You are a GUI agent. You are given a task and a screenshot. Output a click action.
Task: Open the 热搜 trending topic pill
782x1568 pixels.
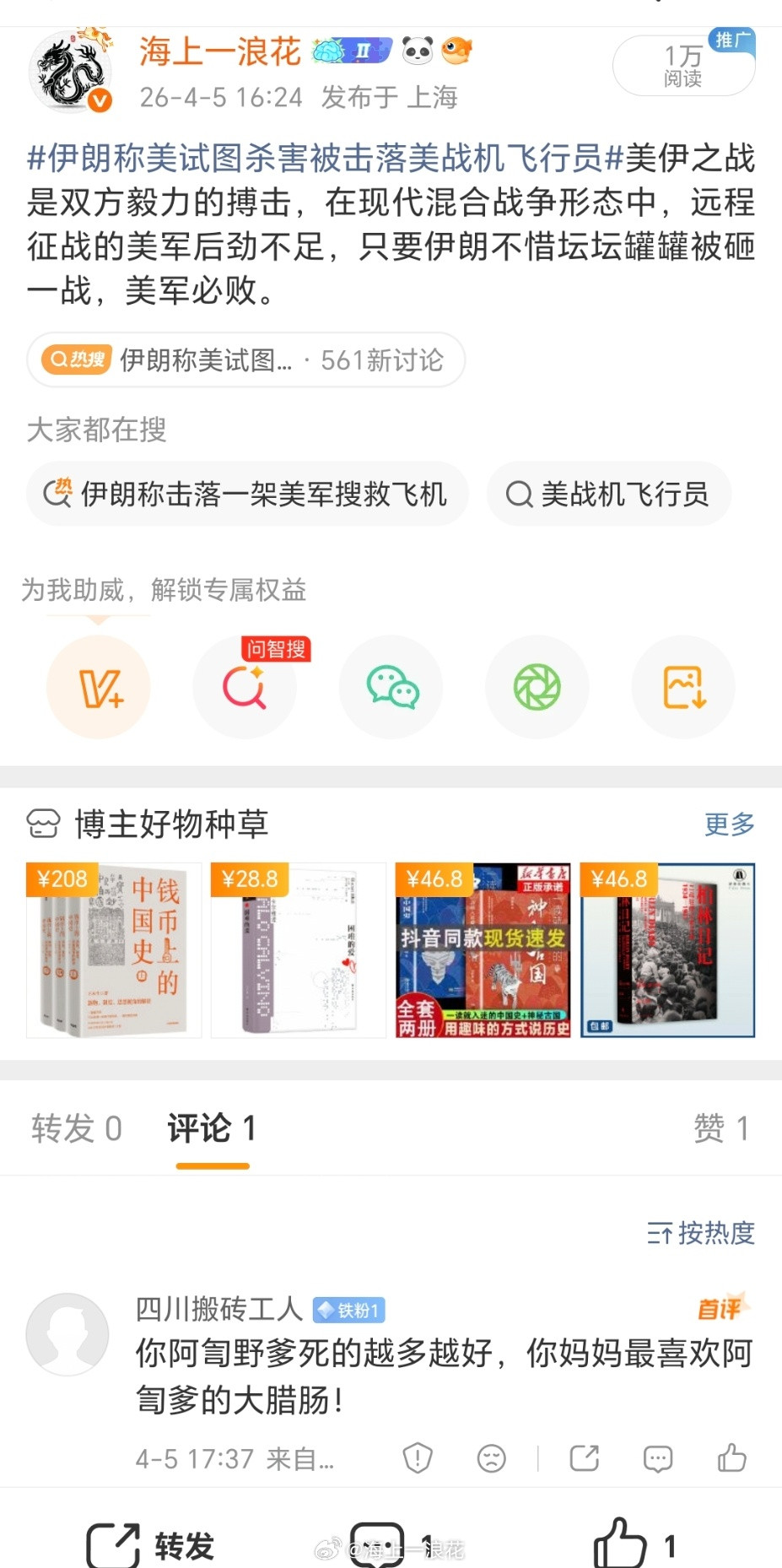(x=241, y=360)
